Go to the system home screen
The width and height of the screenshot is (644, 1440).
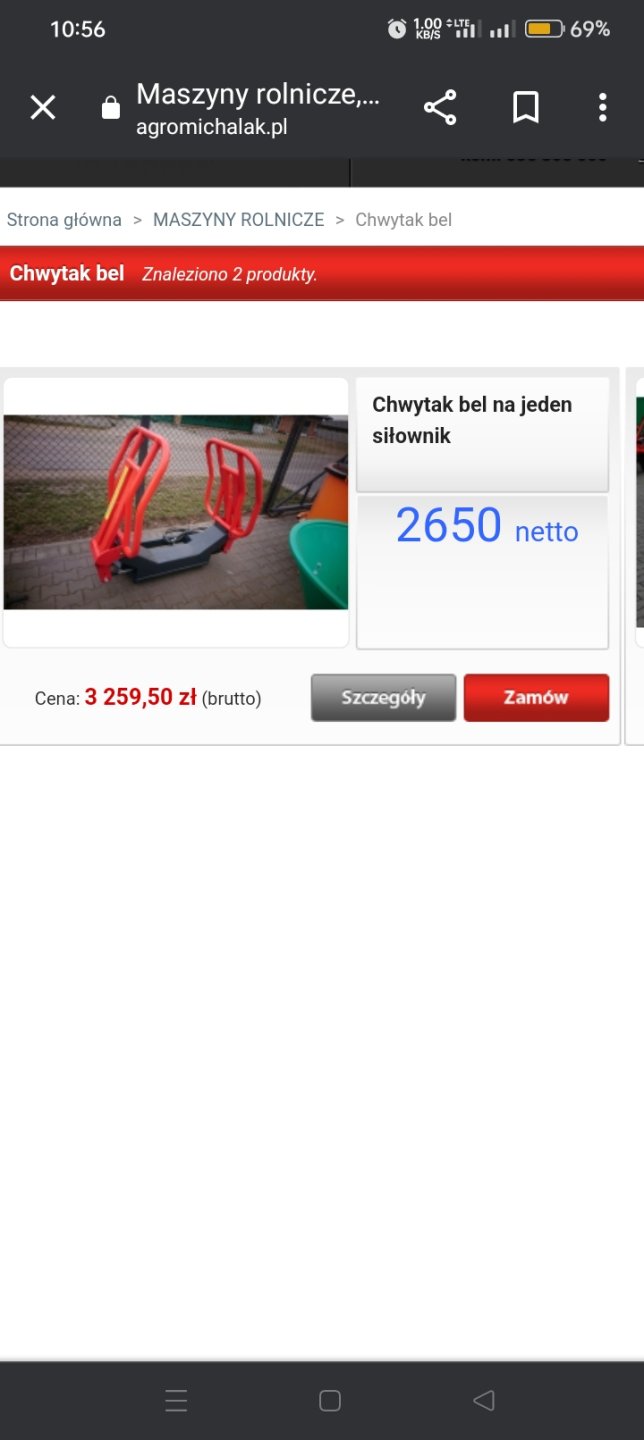[330, 1400]
